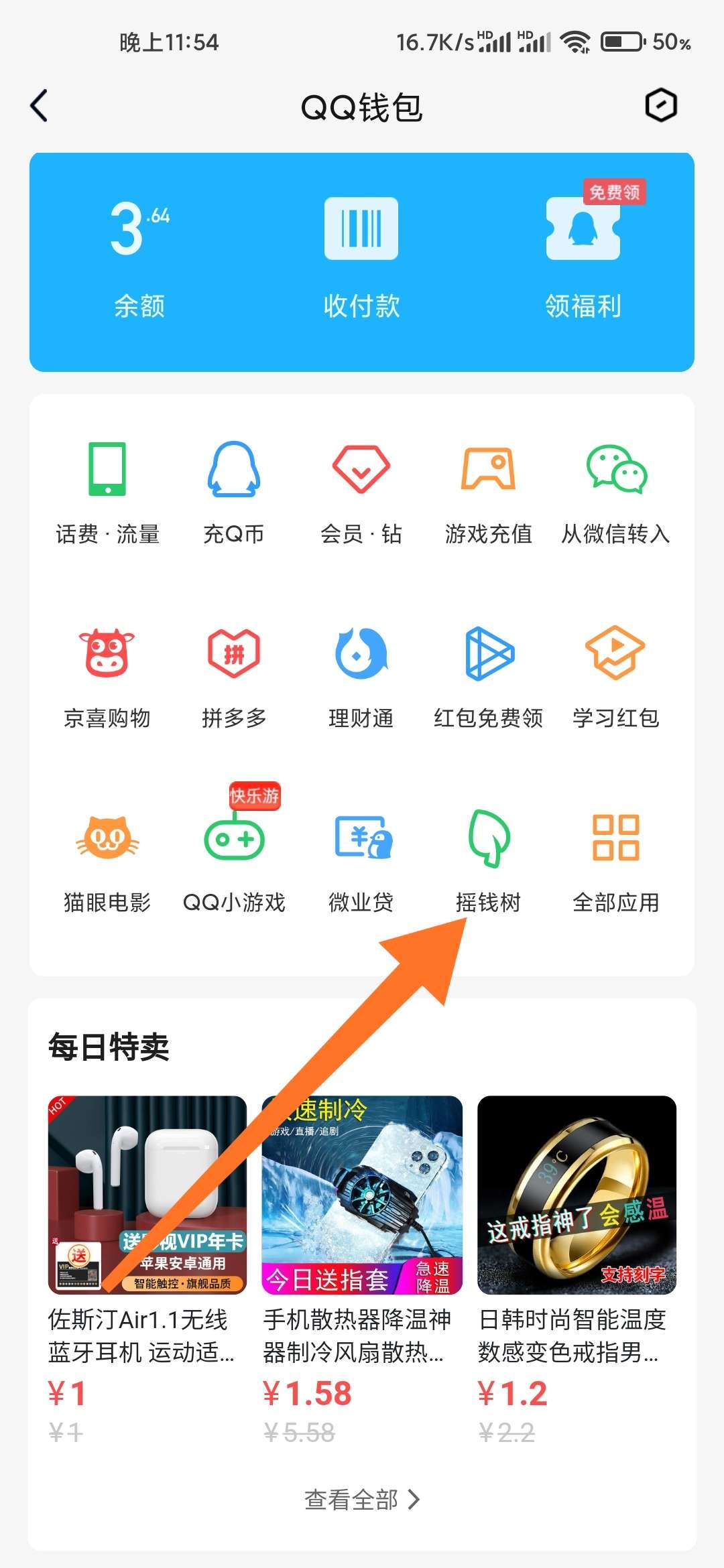Open the hexagon settings icon
Screen dimensions: 724x1568
coord(661,105)
